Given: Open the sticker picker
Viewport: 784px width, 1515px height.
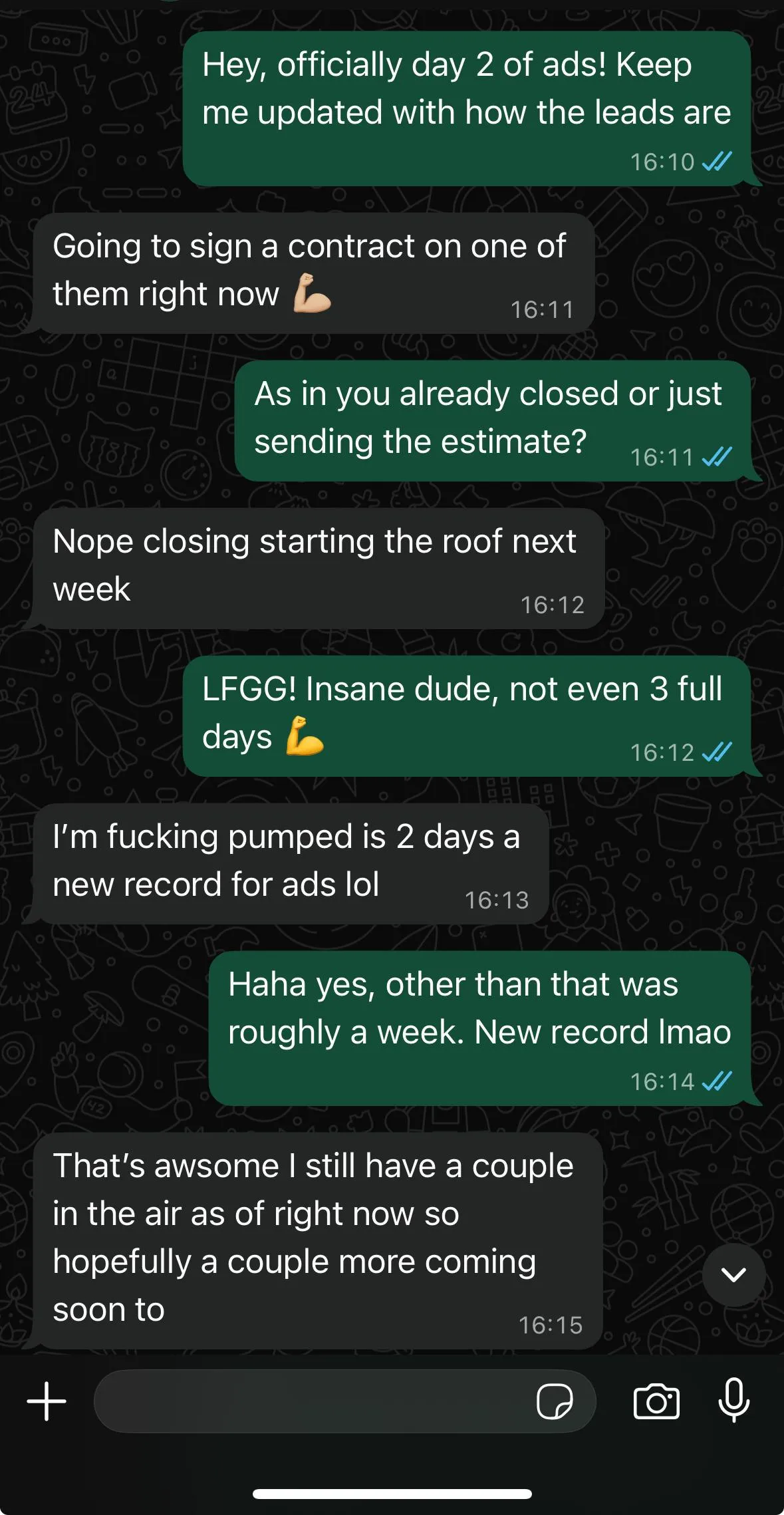Looking at the screenshot, I should (555, 1401).
